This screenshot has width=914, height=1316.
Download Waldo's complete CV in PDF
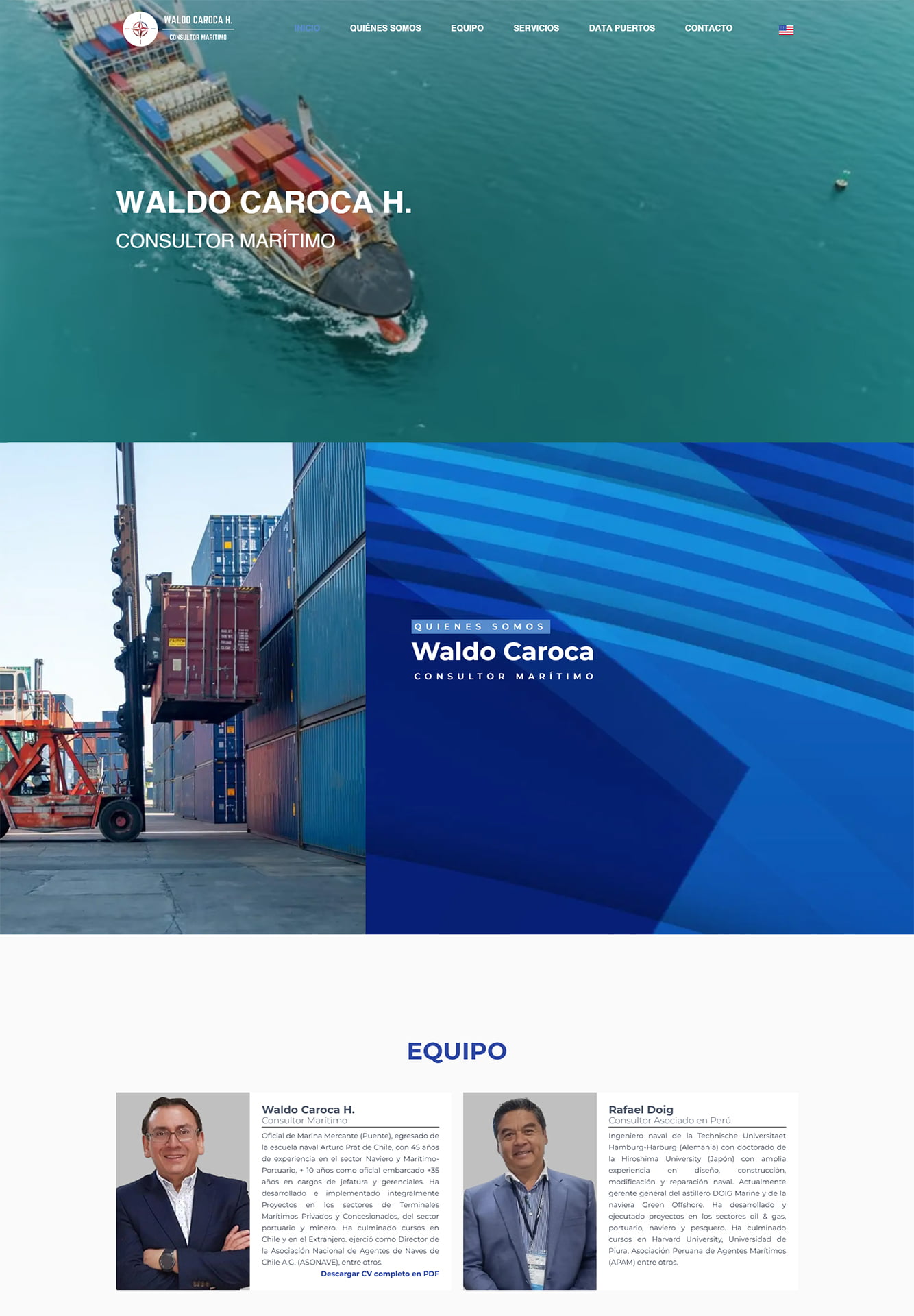pos(380,1274)
